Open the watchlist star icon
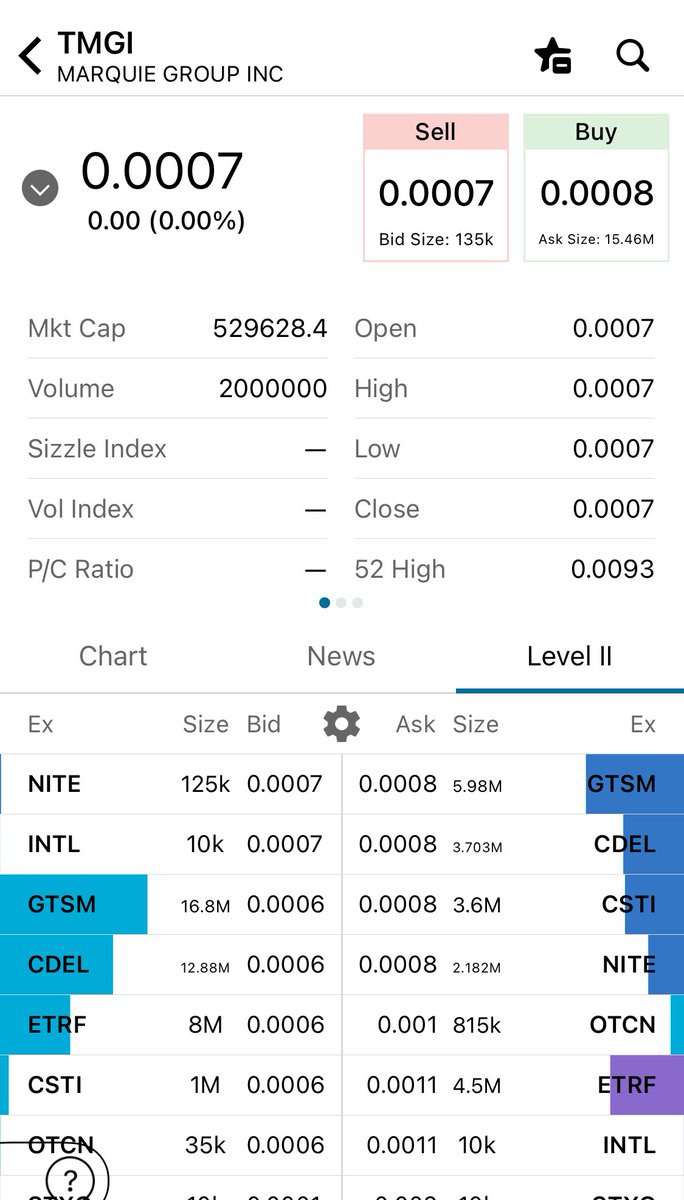The height and width of the screenshot is (1200, 684). (553, 56)
